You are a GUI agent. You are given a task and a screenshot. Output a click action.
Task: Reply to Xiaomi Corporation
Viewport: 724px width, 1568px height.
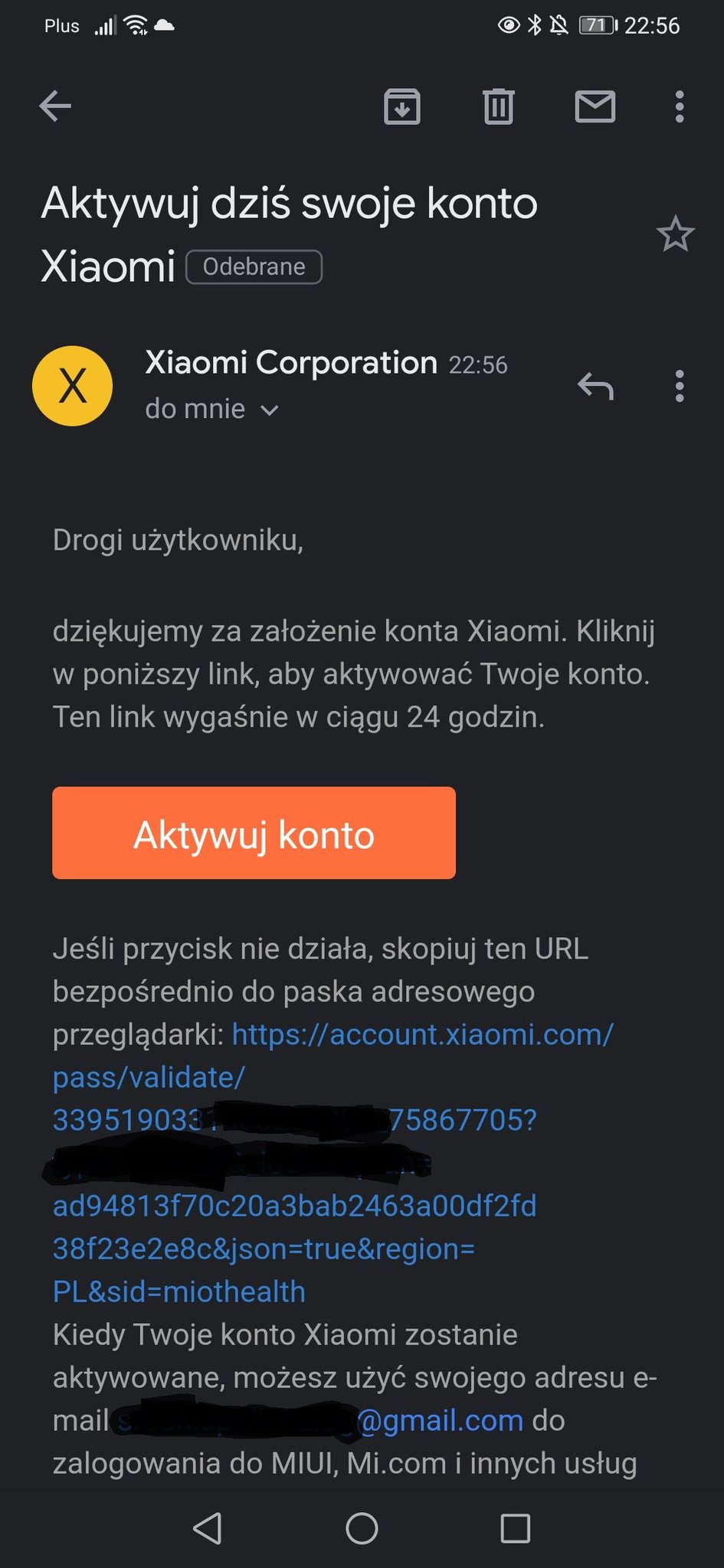pos(595,386)
